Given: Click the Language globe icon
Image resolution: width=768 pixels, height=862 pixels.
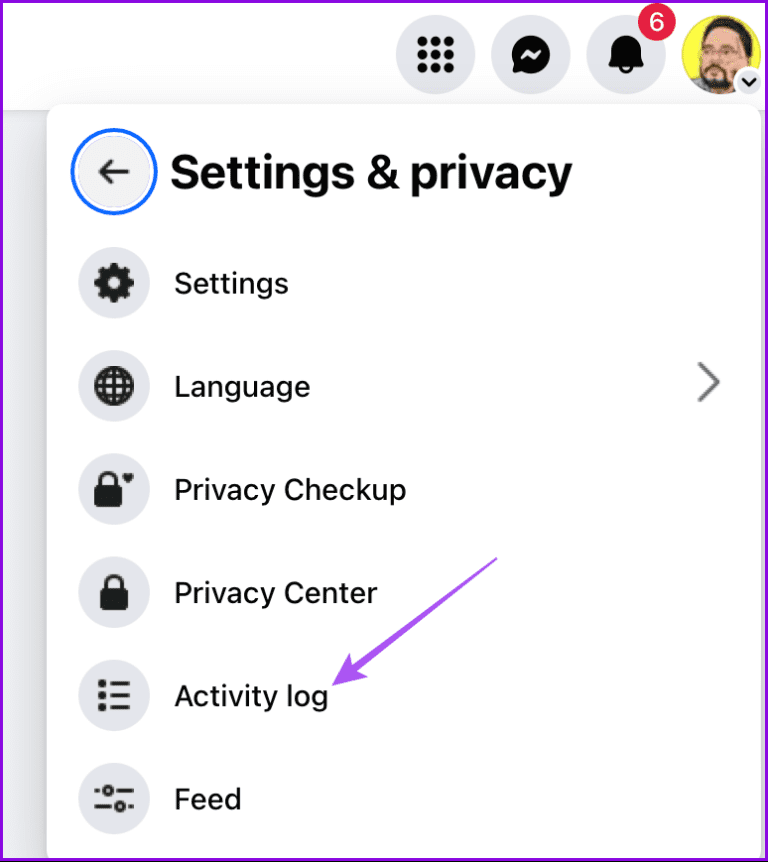Looking at the screenshot, I should 114,386.
